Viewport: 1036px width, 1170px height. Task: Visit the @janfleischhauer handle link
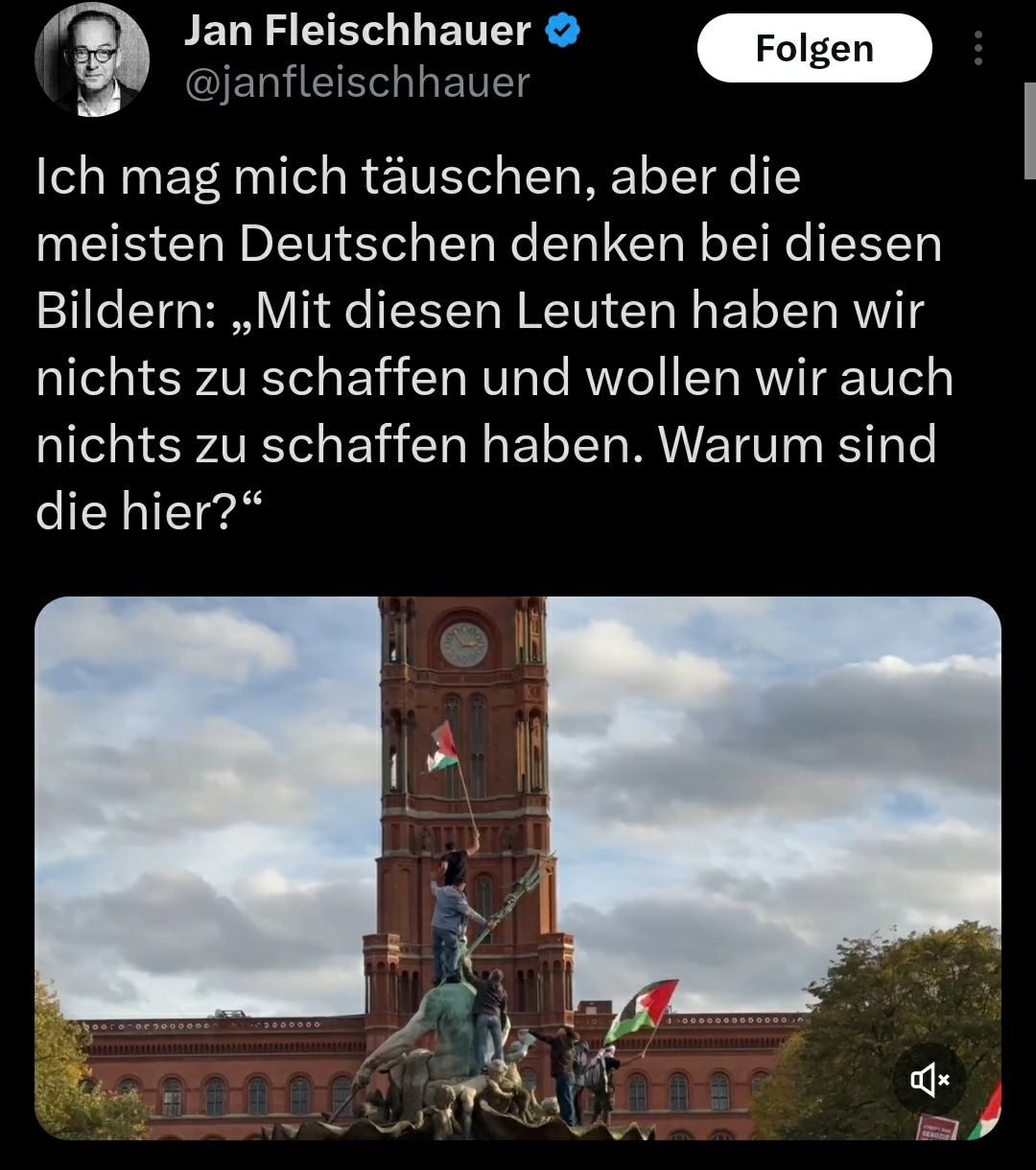pyautogui.click(x=357, y=82)
